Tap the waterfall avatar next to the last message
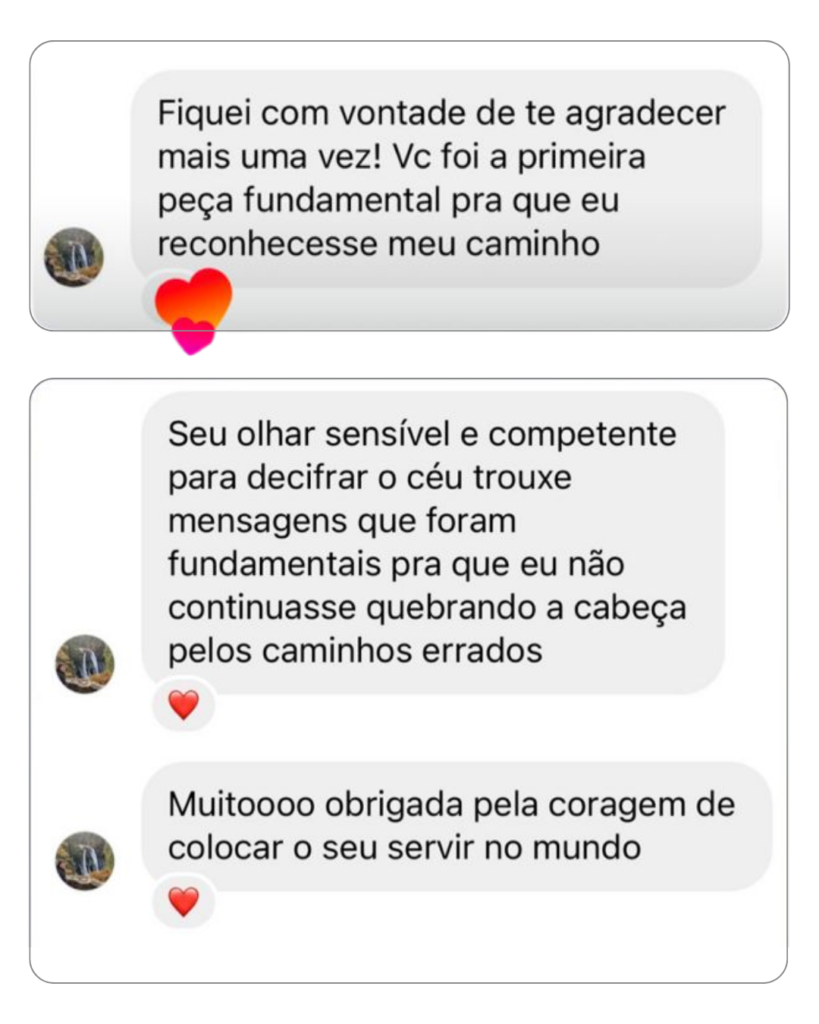Screen dimensions: 819x1024 [x=84, y=860]
